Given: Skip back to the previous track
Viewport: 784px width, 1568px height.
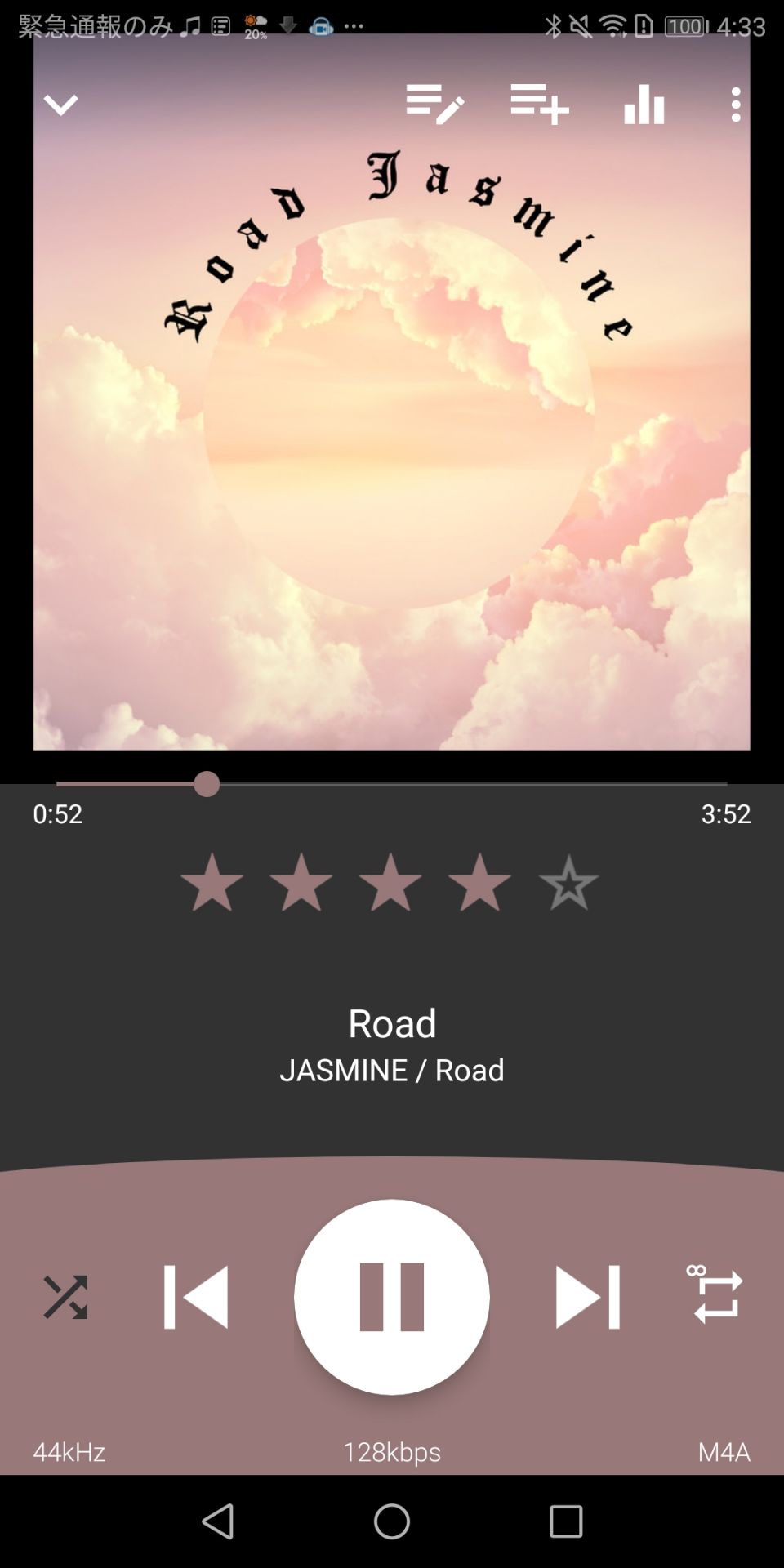Looking at the screenshot, I should coord(196,1297).
